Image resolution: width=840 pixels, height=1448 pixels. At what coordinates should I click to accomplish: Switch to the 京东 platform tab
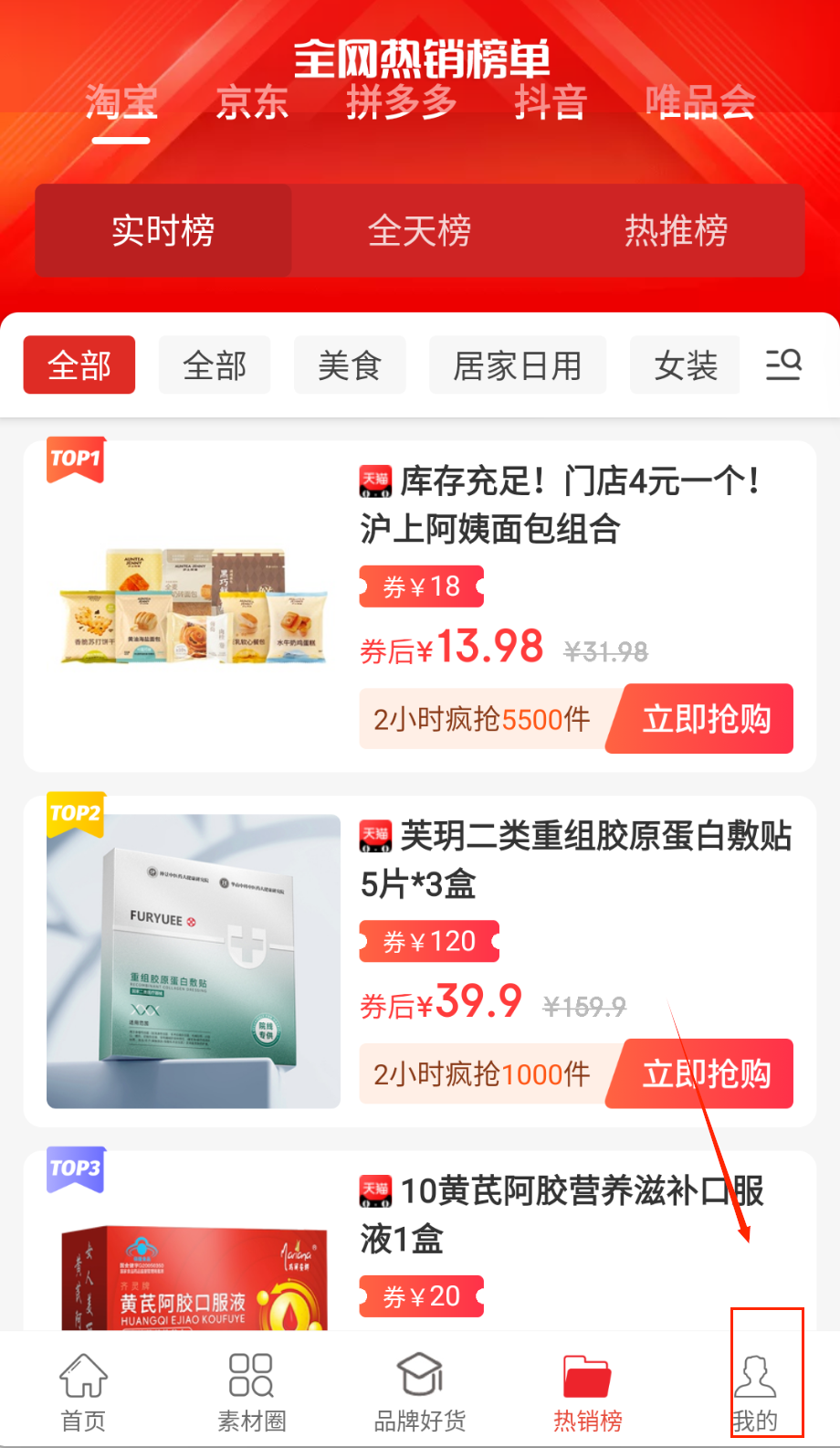(x=252, y=102)
